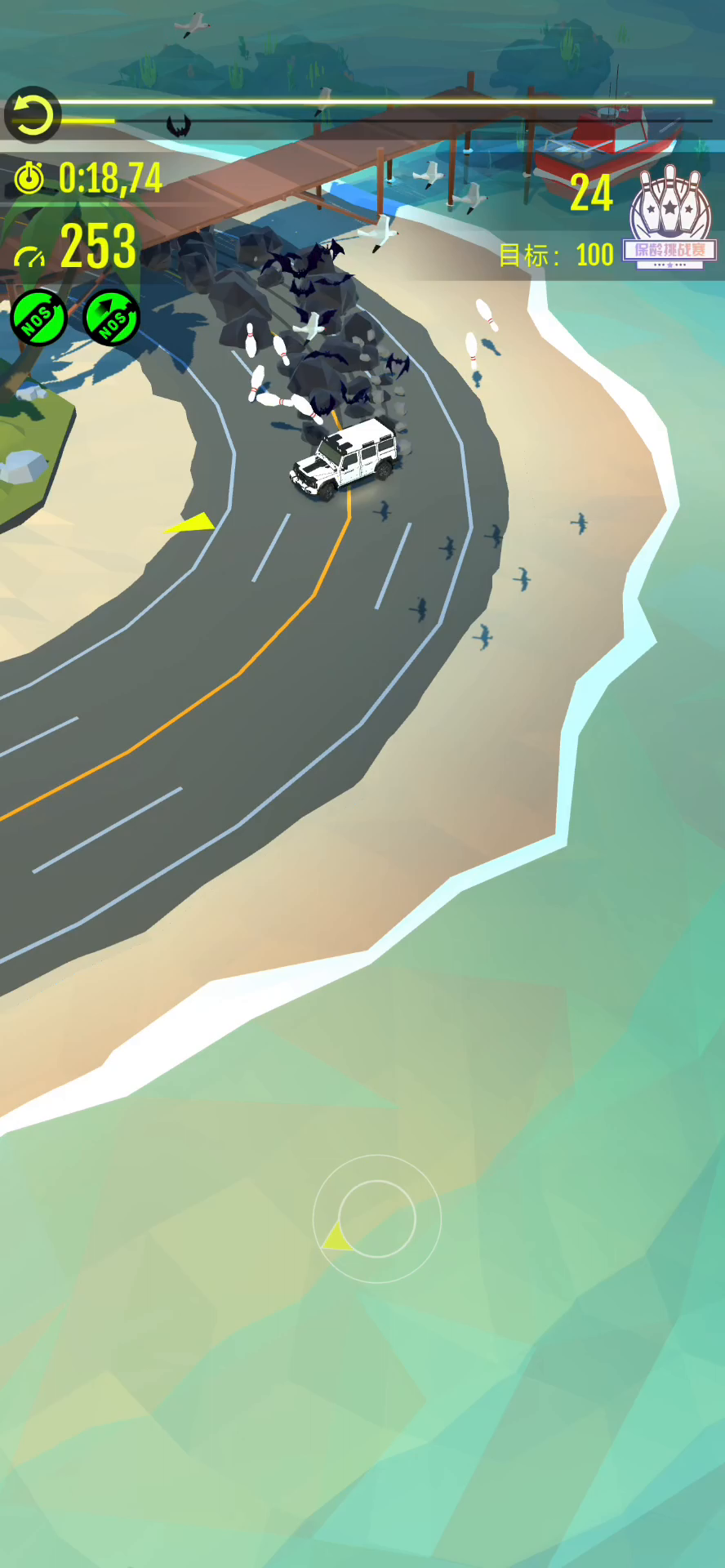
Task: Tap the steering joystick control
Action: [377, 1218]
